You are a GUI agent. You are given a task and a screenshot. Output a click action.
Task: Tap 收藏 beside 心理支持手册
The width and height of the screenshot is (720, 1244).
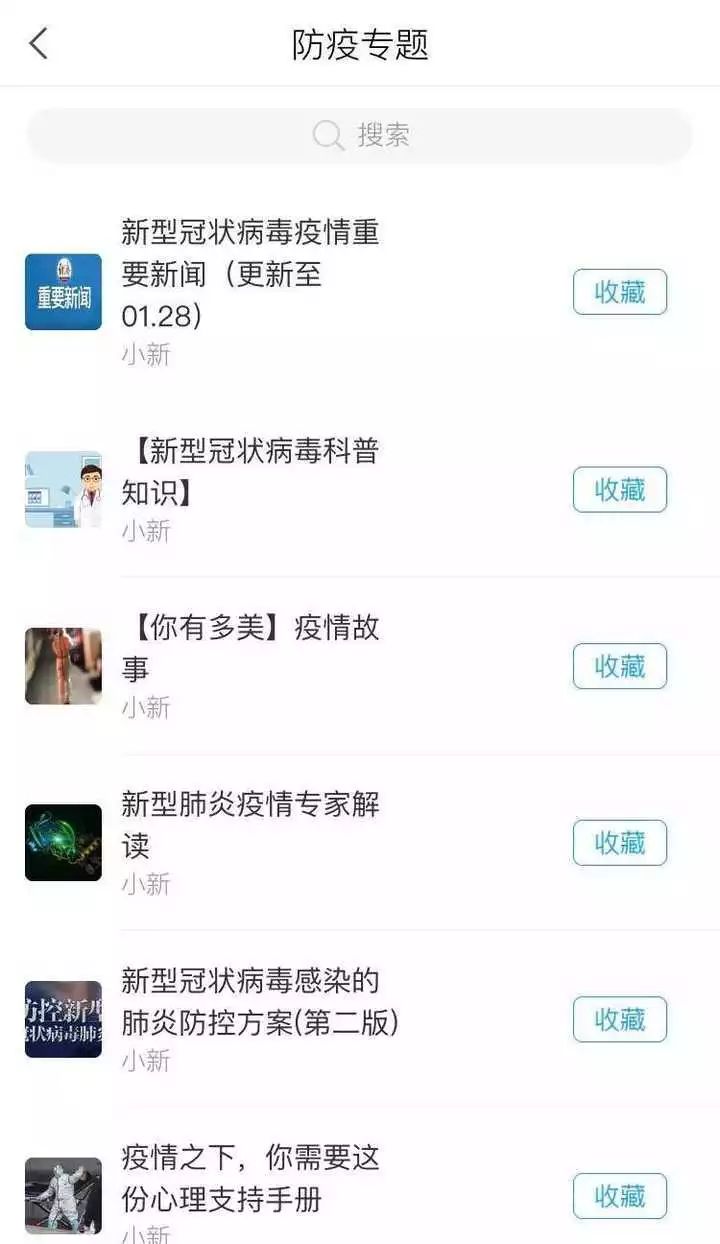[x=619, y=1196]
